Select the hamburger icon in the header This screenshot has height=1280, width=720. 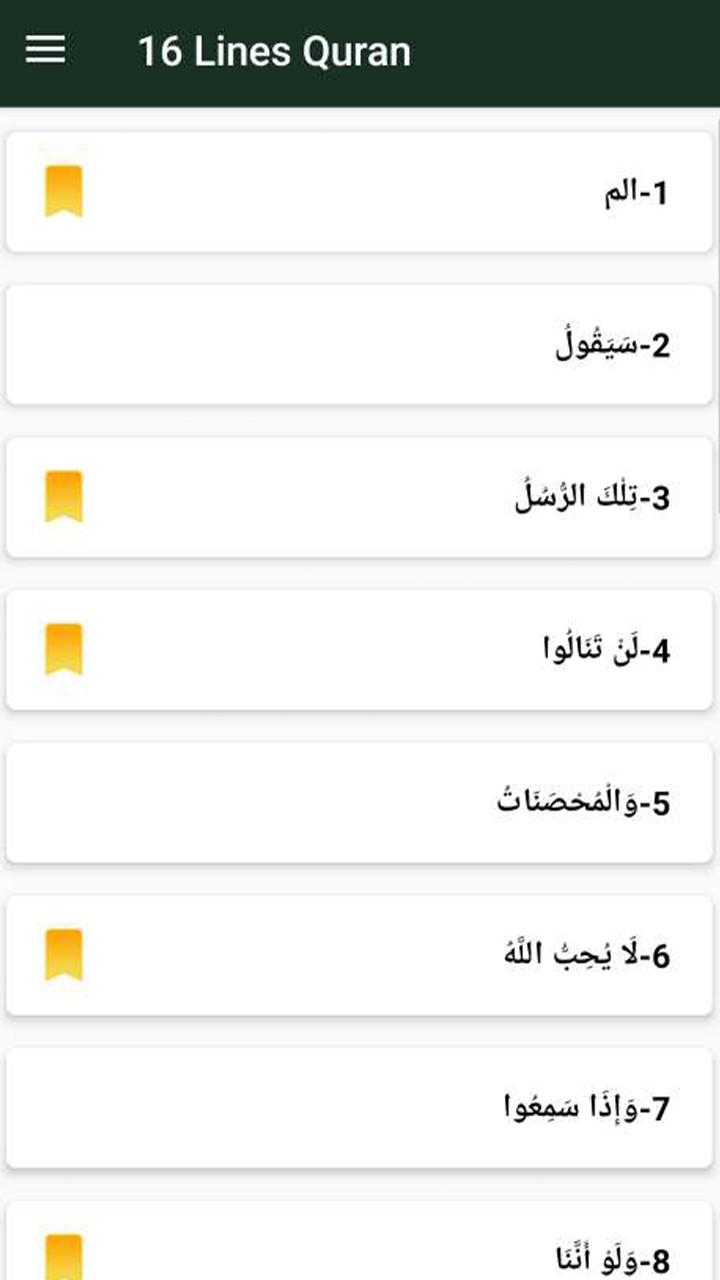click(44, 49)
